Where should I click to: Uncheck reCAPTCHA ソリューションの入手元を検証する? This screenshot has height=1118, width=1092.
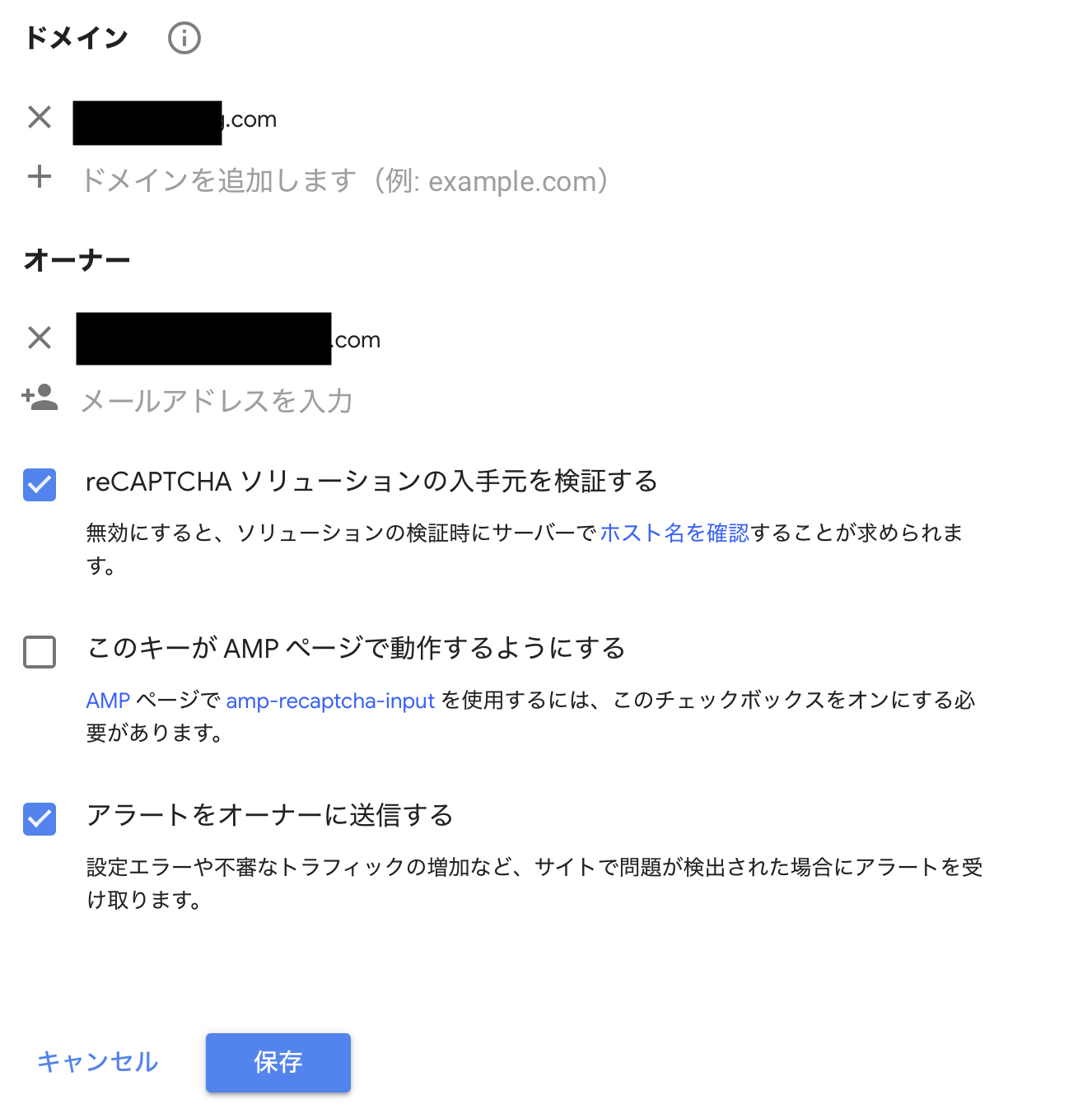40,485
